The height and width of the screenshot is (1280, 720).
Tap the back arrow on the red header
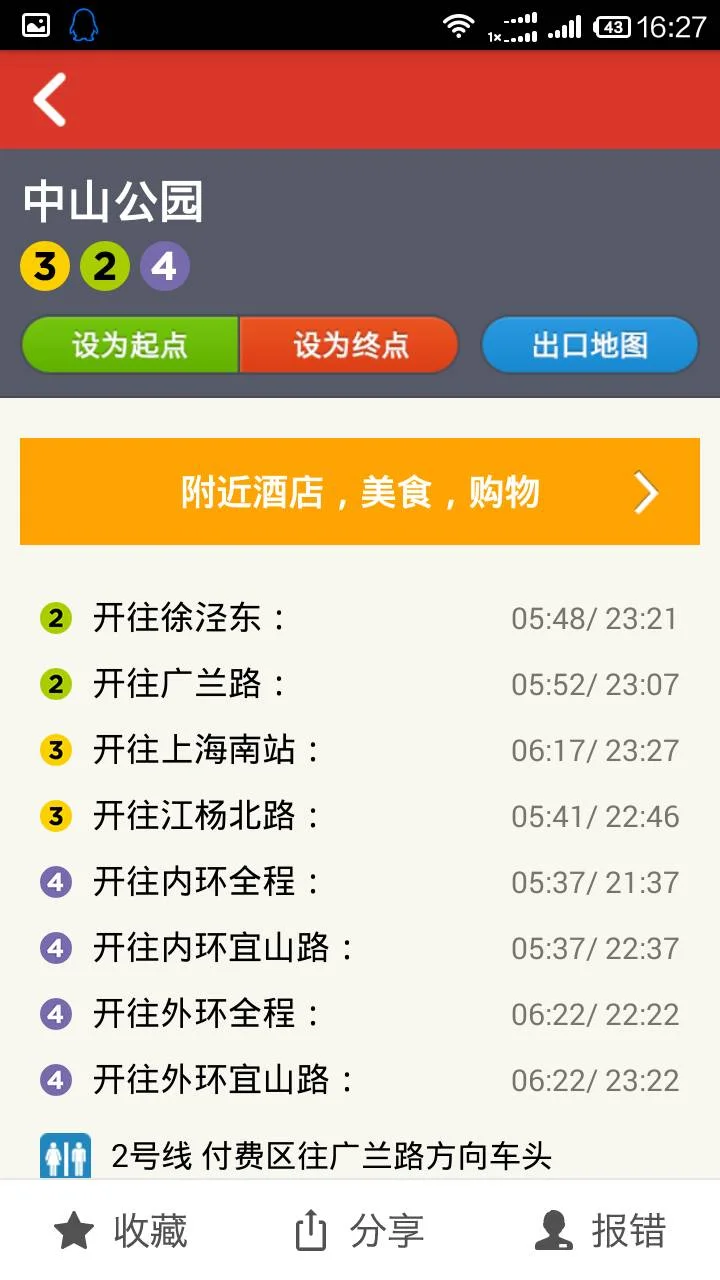click(x=48, y=99)
